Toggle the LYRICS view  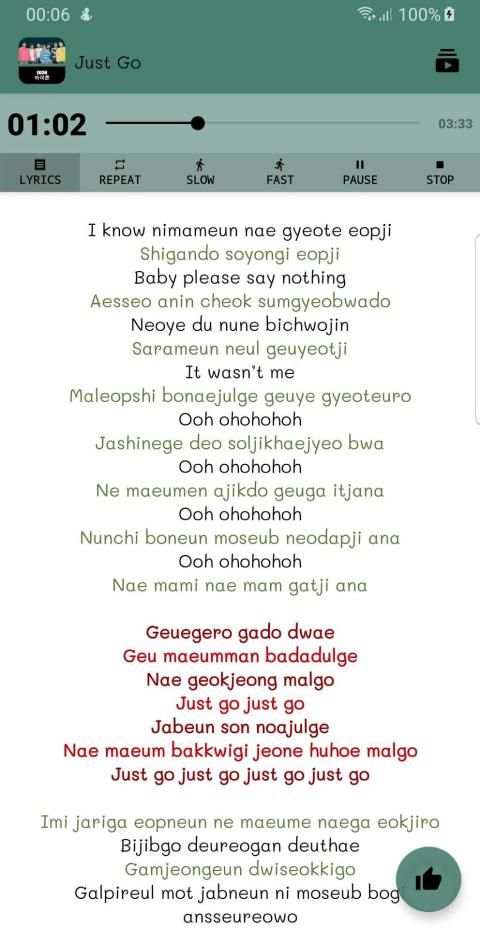pos(40,172)
